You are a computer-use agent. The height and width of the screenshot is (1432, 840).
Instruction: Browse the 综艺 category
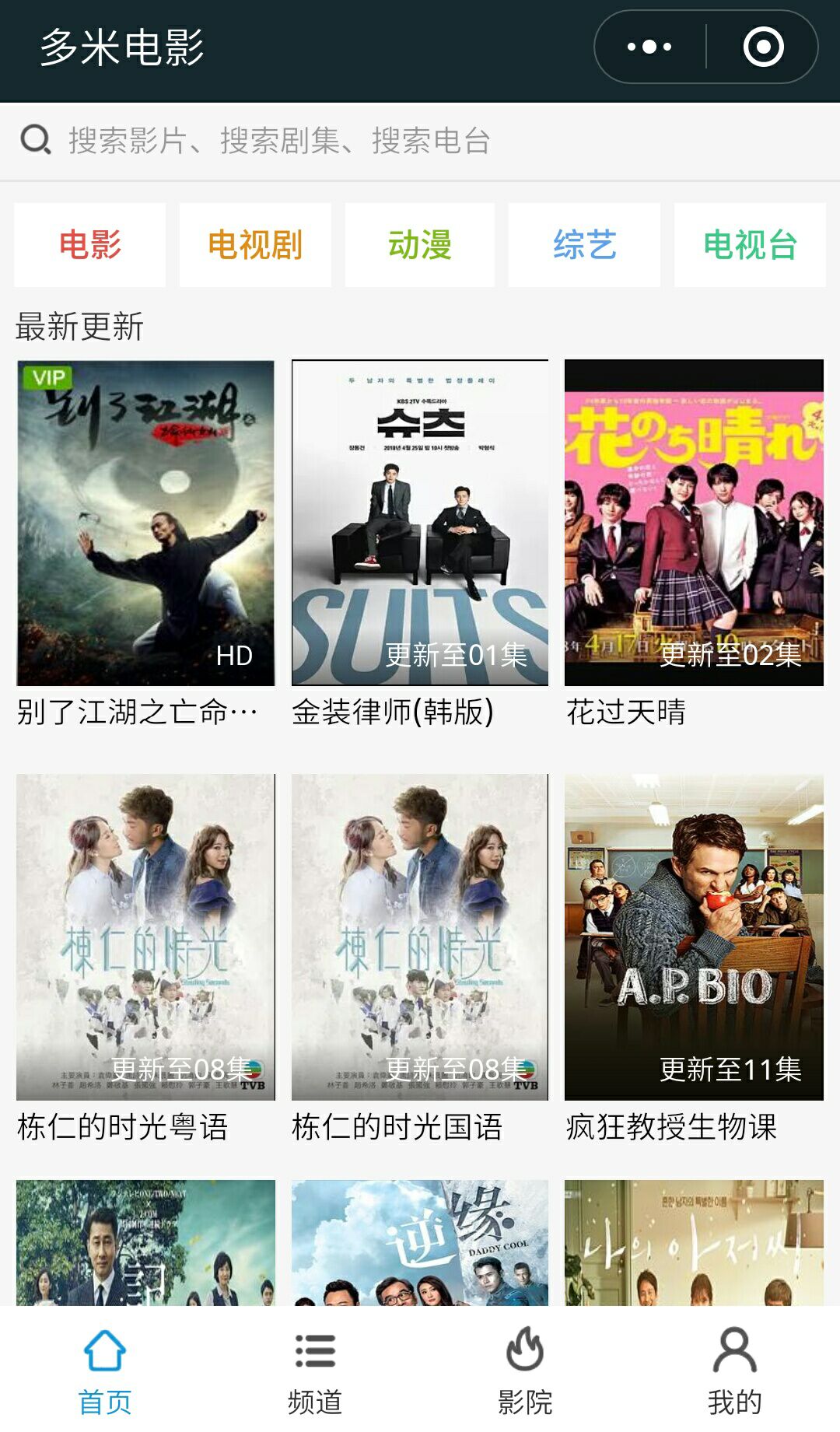(x=584, y=245)
